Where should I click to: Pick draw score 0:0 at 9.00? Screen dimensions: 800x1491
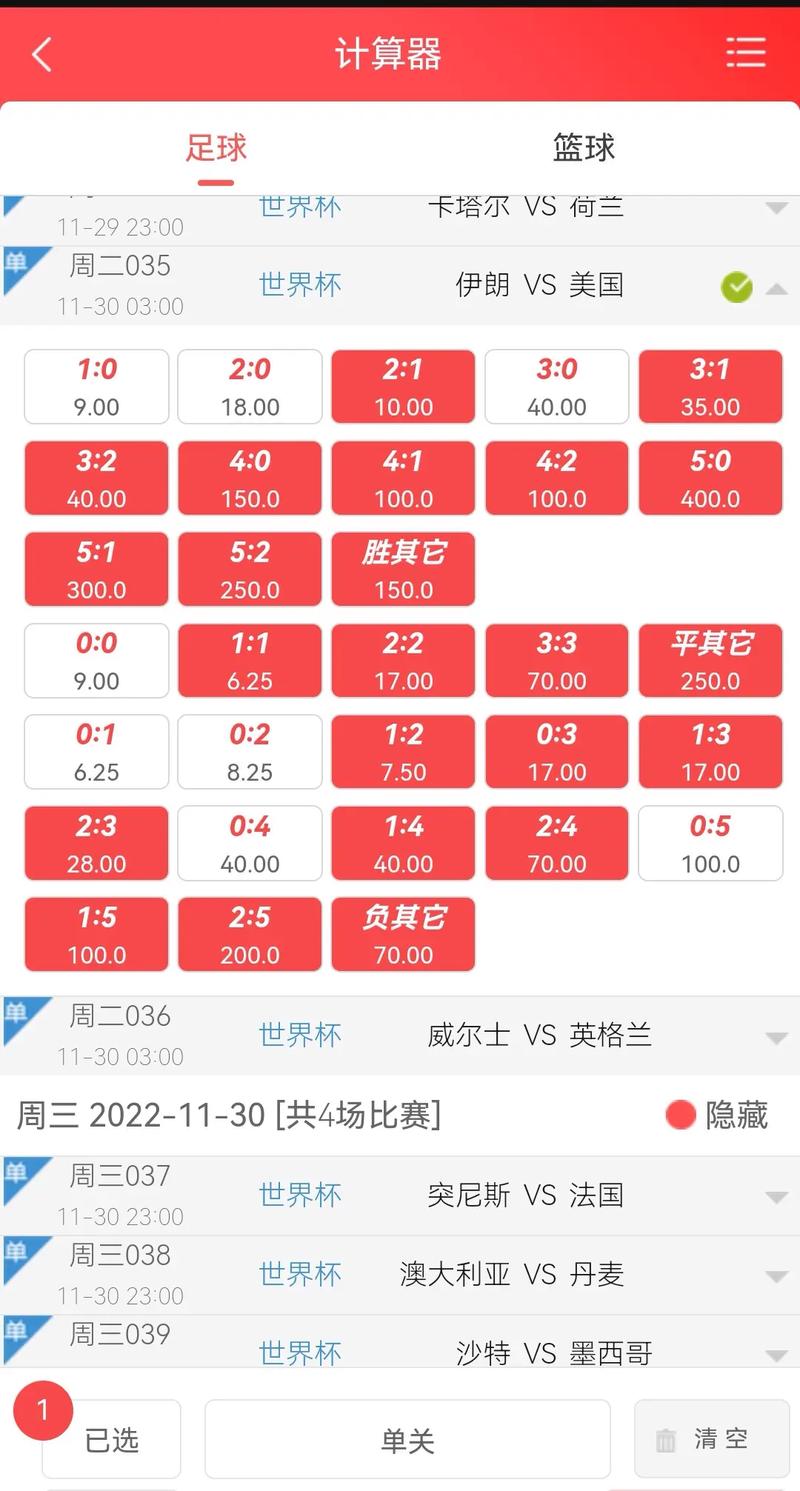[x=97, y=660]
